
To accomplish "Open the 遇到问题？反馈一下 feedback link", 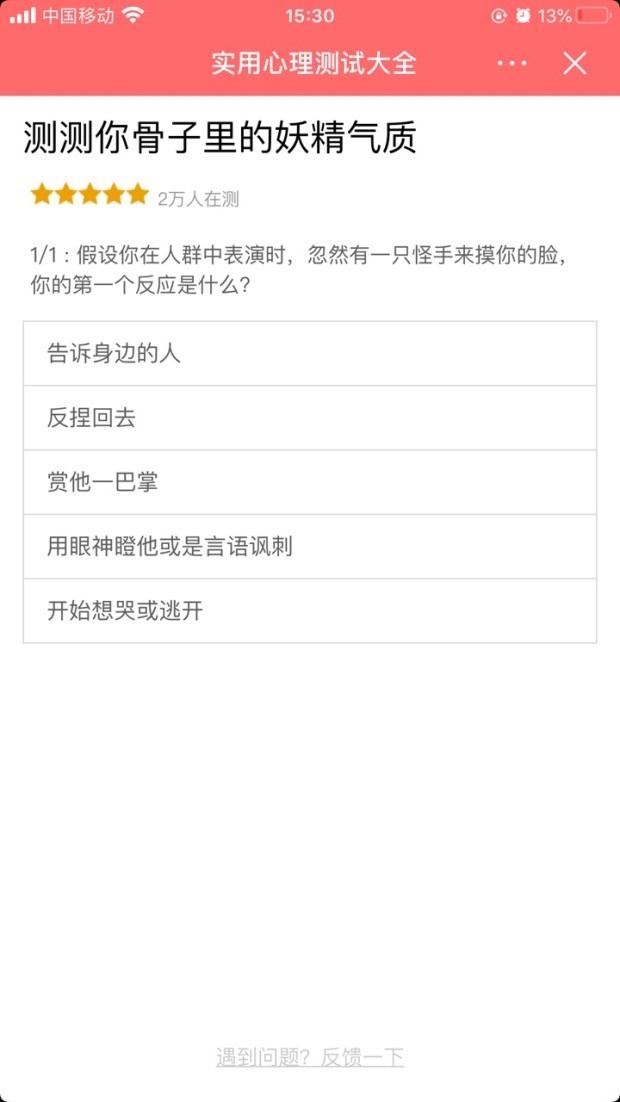I will click(x=310, y=1056).
